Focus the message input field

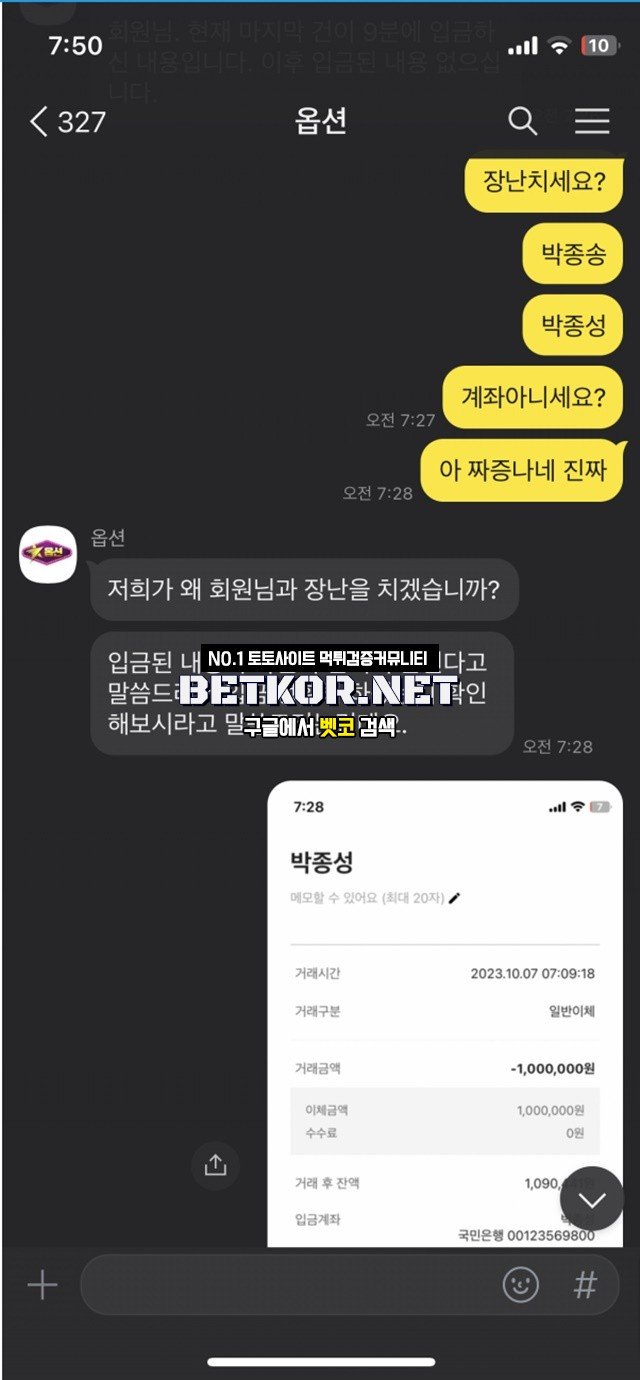pos(290,1285)
